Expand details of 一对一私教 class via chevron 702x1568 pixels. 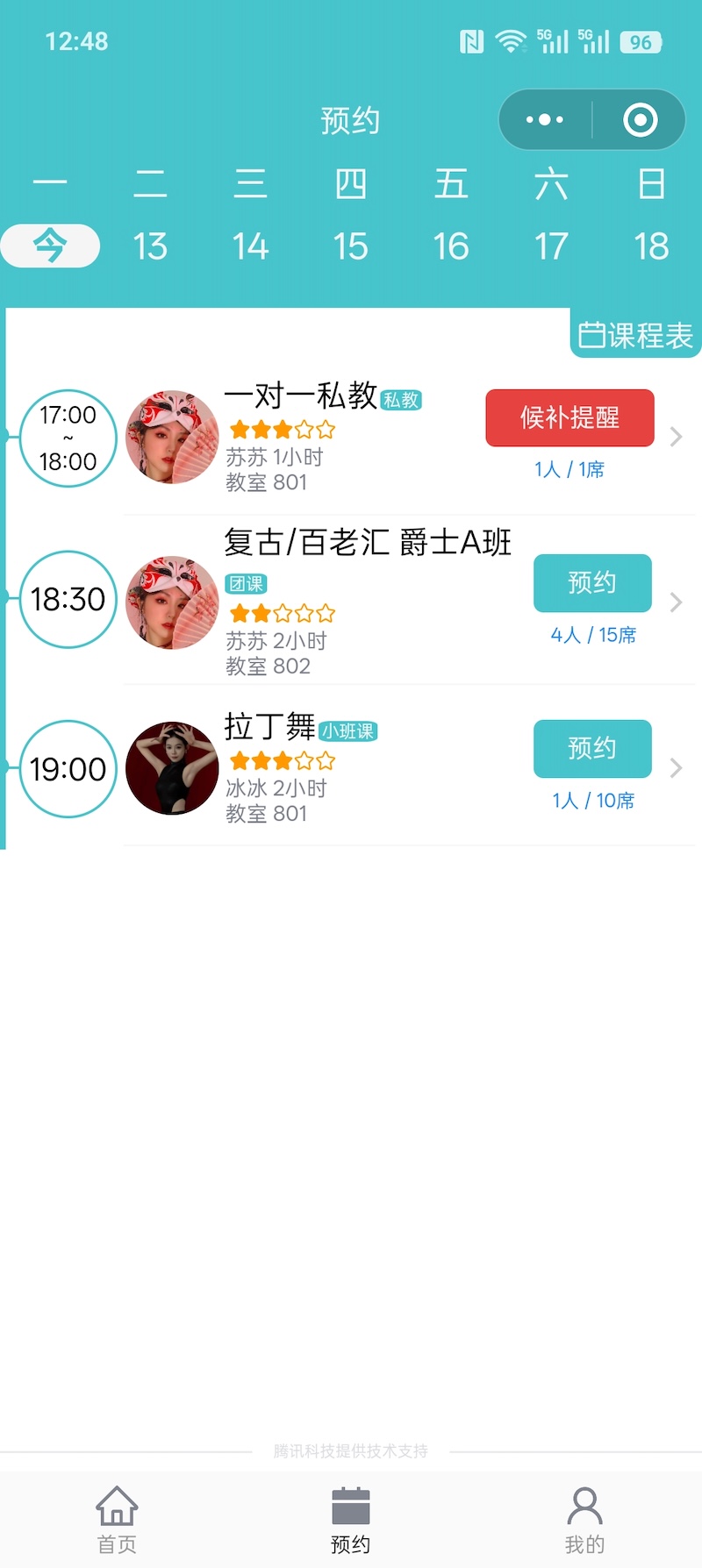[676, 437]
